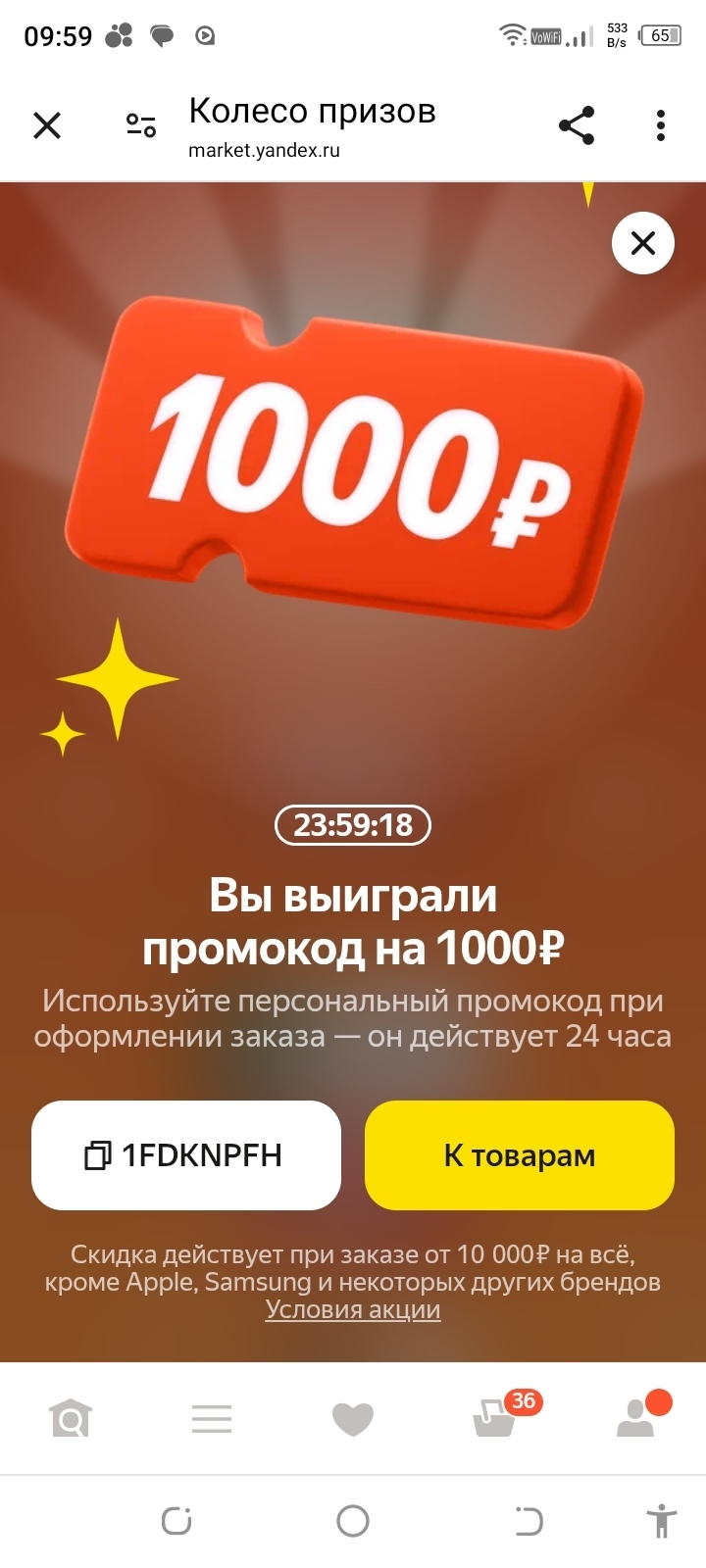Screen dimensions: 706x1568
Task: Share this Колесо призов page
Action: (577, 125)
